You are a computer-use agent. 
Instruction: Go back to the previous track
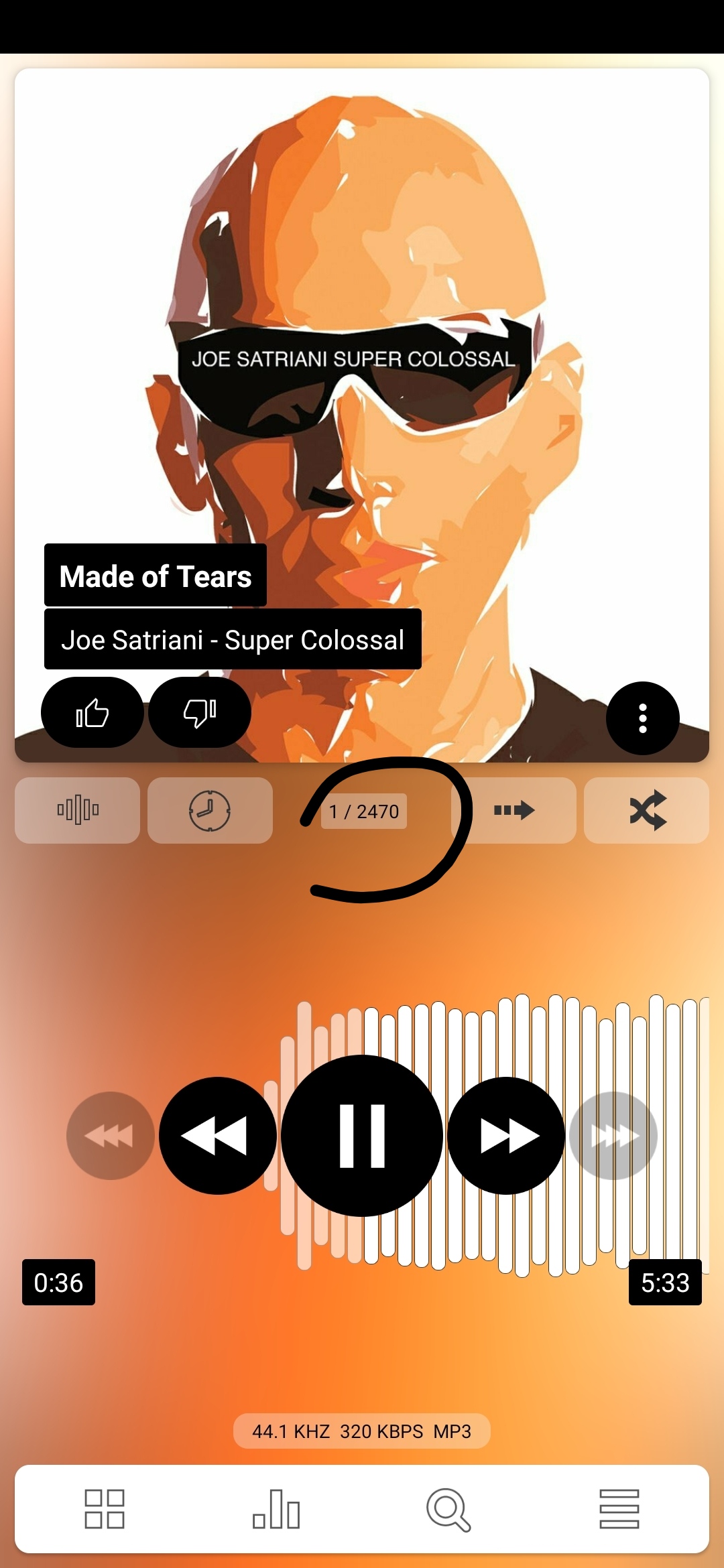pyautogui.click(x=217, y=1136)
